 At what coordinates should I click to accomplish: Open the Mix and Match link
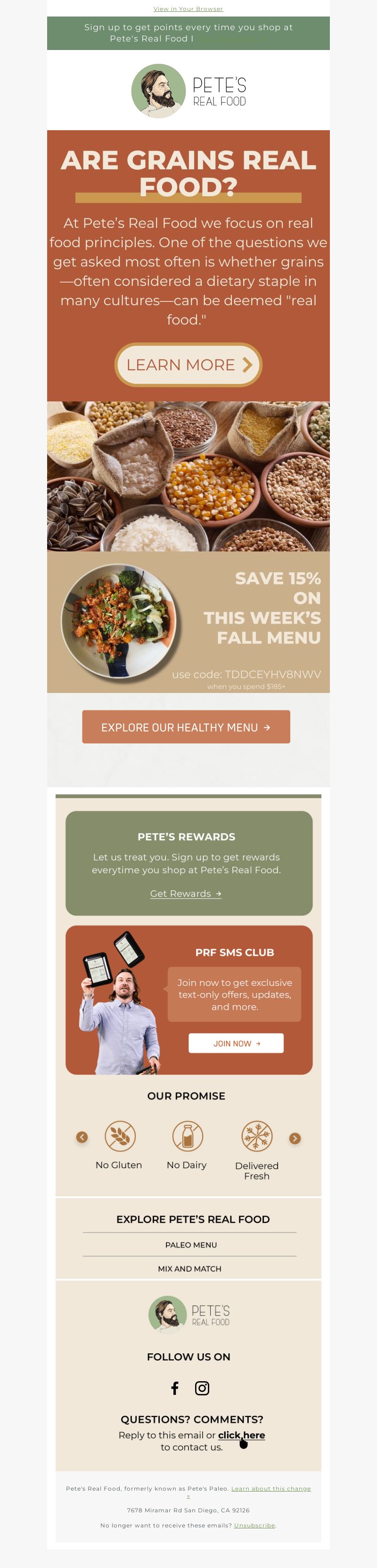click(189, 1268)
